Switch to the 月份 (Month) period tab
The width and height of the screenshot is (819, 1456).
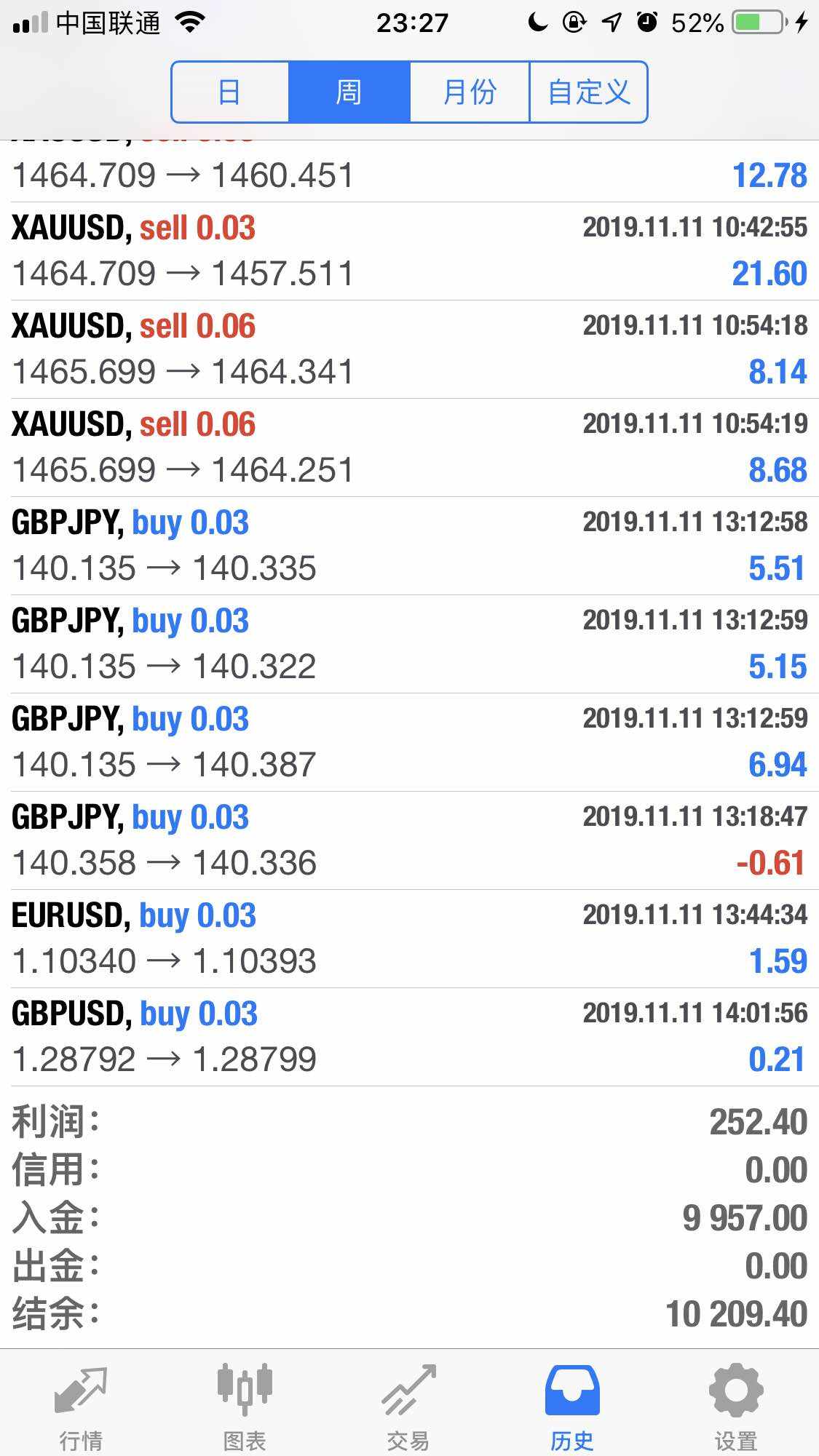(x=470, y=92)
